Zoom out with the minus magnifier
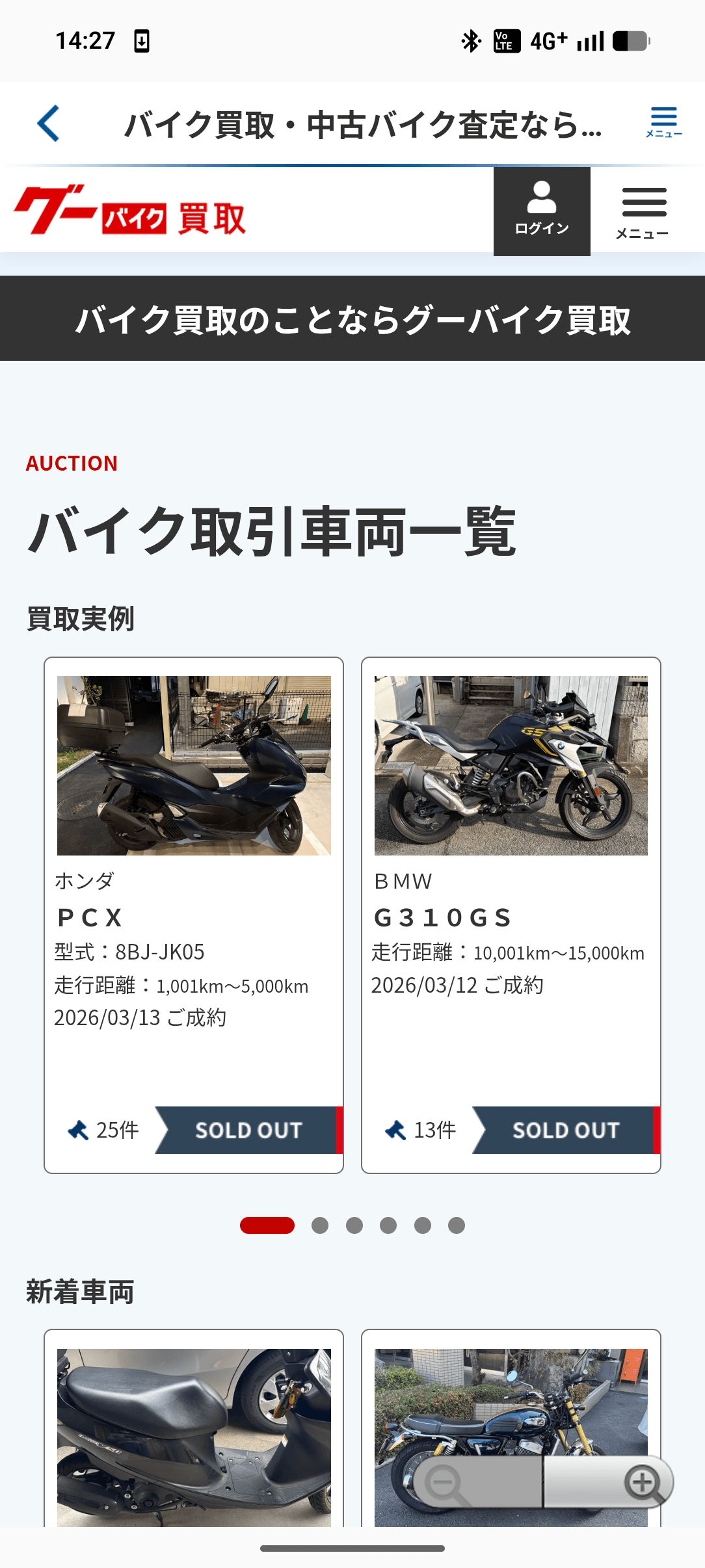Viewport: 705px width, 1568px height. tap(446, 1483)
